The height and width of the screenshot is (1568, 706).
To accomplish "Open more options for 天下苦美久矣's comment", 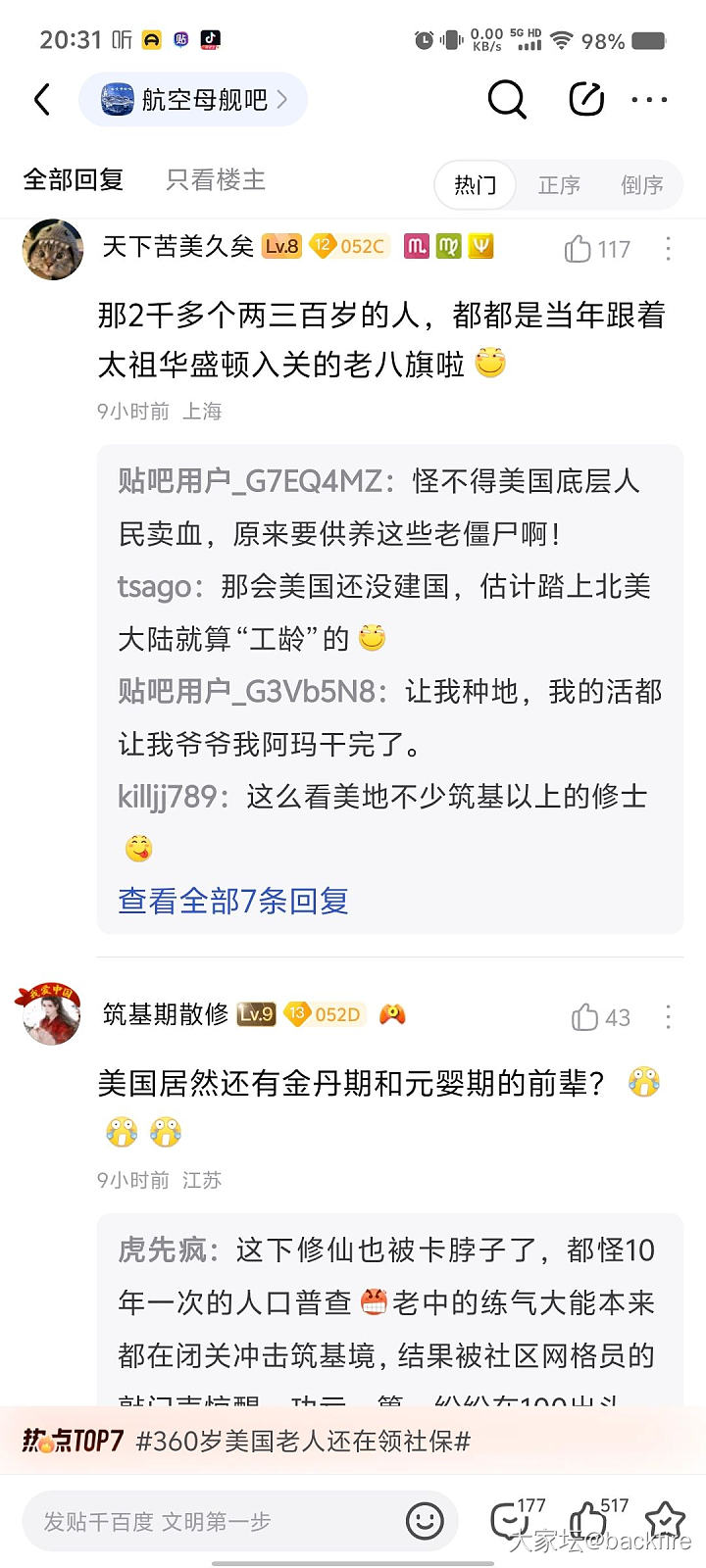I will pos(668,249).
